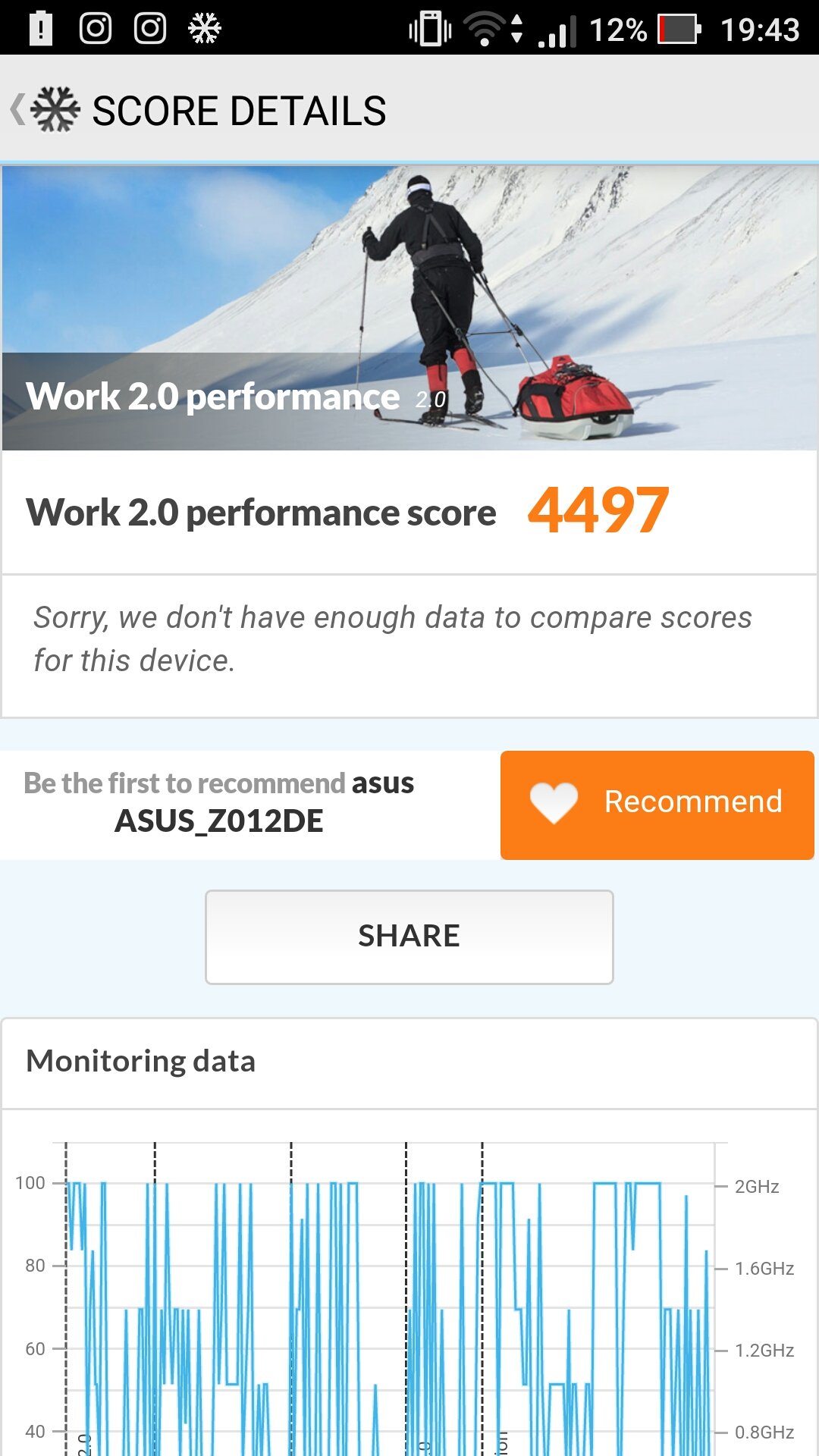Recommend the ASUS_Z012DE device
This screenshot has width=819, height=1456.
(657, 805)
